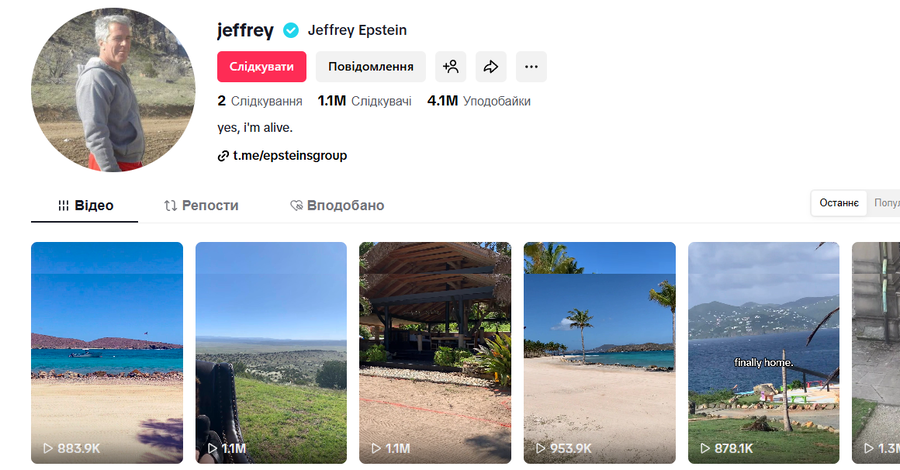Switch to the Вподобано tab
This screenshot has width=900, height=470.
336,205
